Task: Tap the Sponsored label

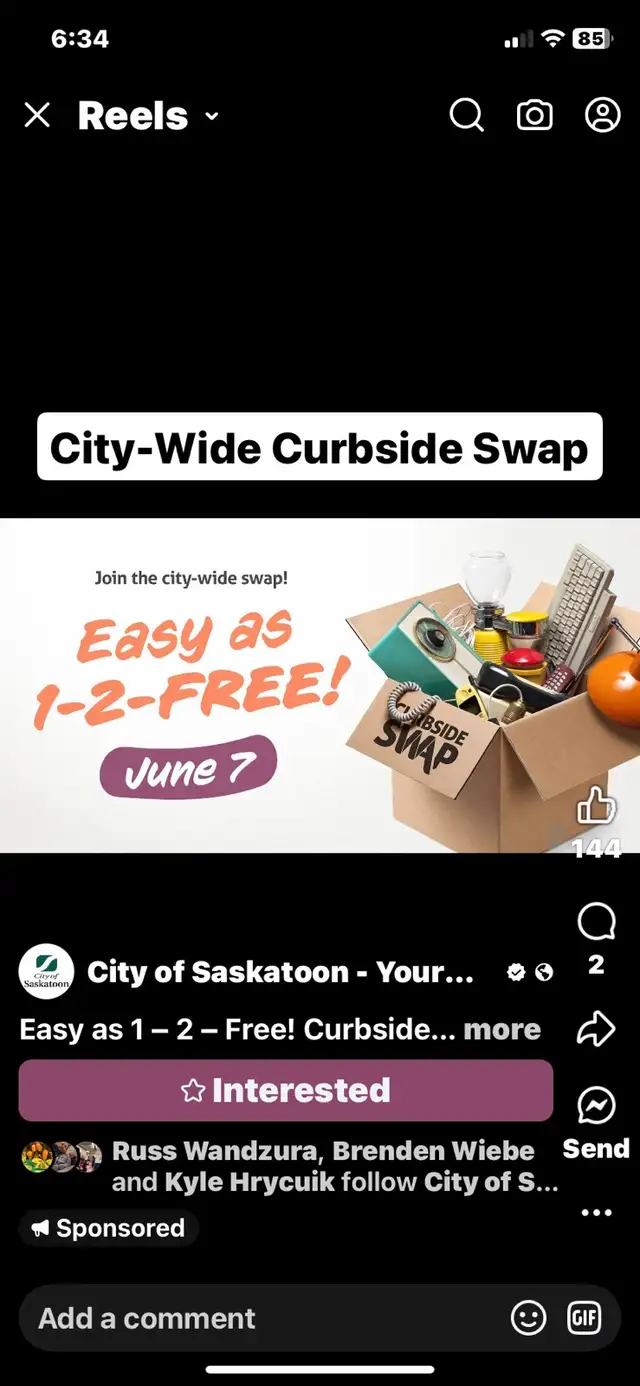Action: (109, 1228)
